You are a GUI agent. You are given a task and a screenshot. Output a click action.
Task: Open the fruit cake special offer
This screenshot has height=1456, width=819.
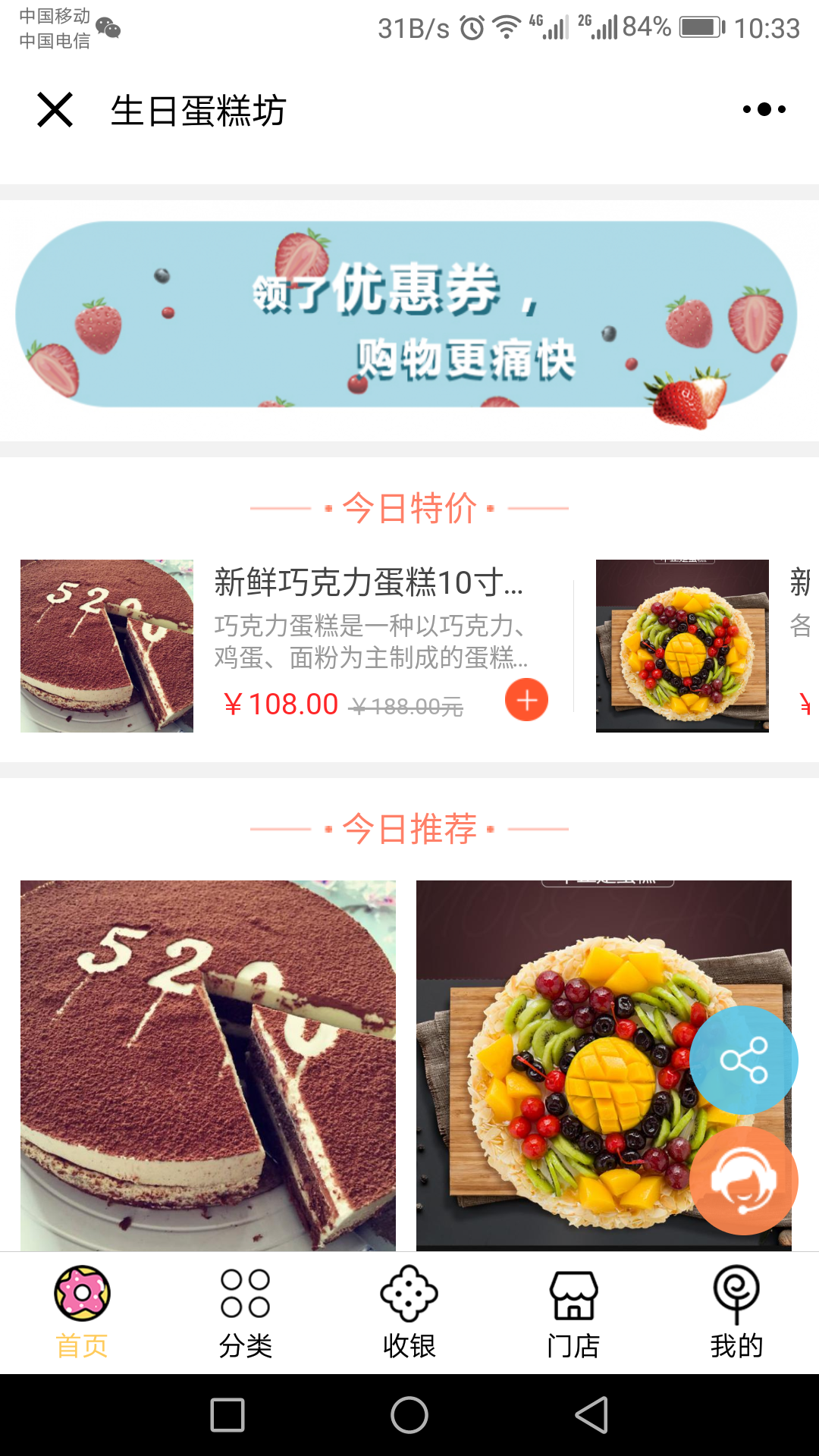point(682,645)
